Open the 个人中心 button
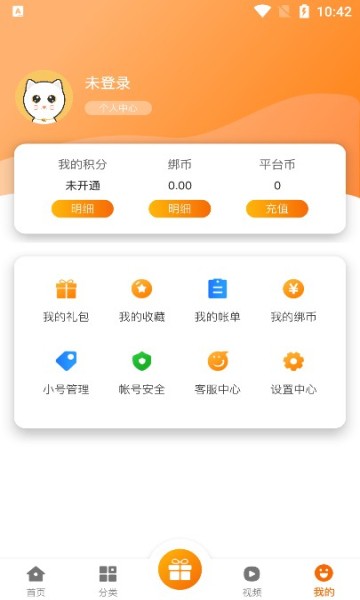The height and width of the screenshot is (600, 360). point(118,108)
